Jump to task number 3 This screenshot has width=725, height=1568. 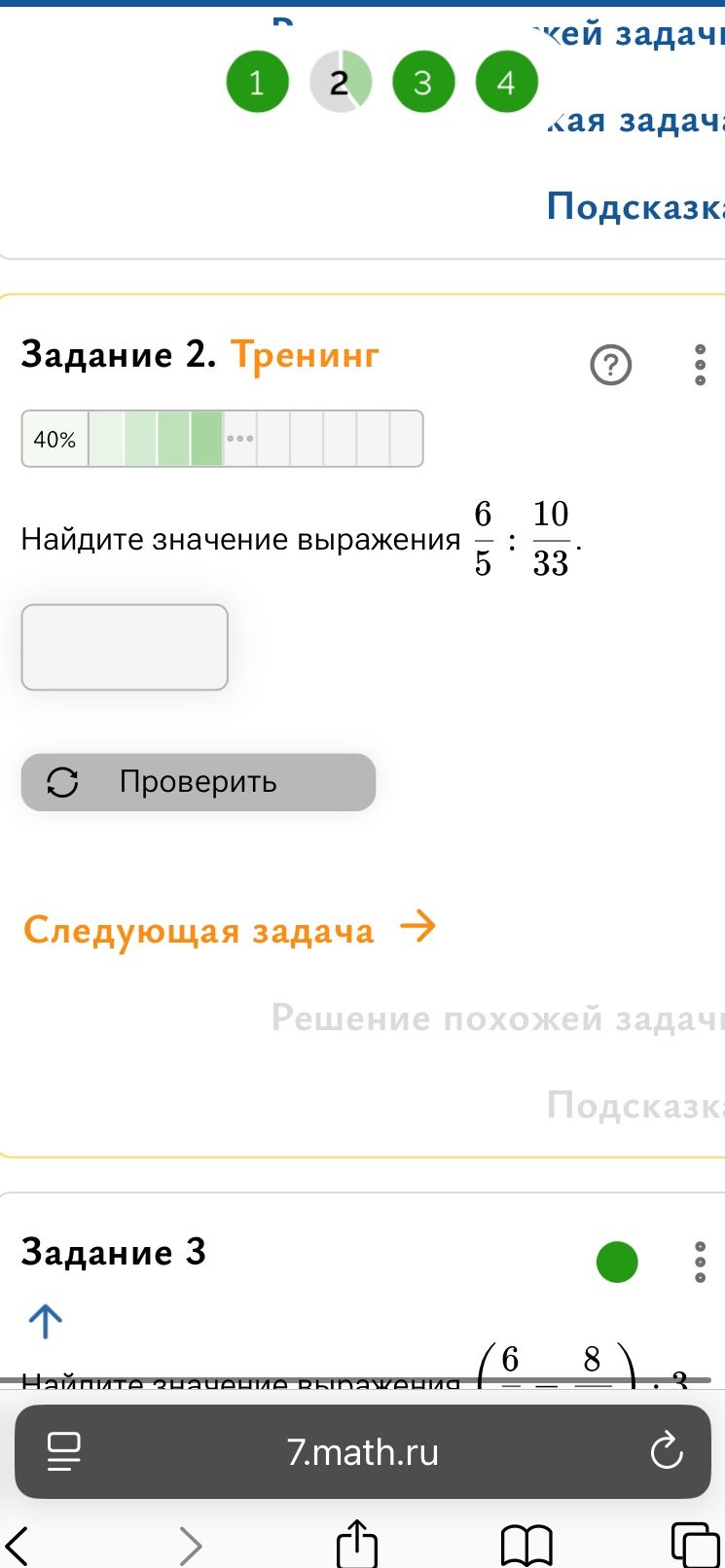[x=423, y=82]
